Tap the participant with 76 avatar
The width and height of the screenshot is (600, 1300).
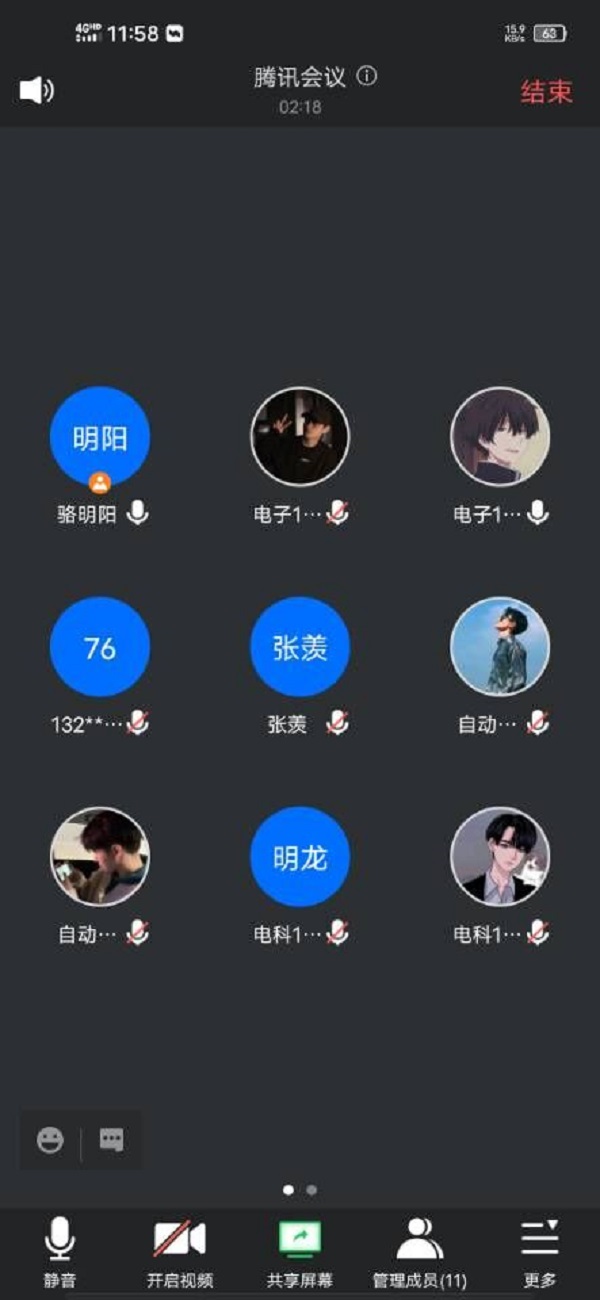(100, 647)
